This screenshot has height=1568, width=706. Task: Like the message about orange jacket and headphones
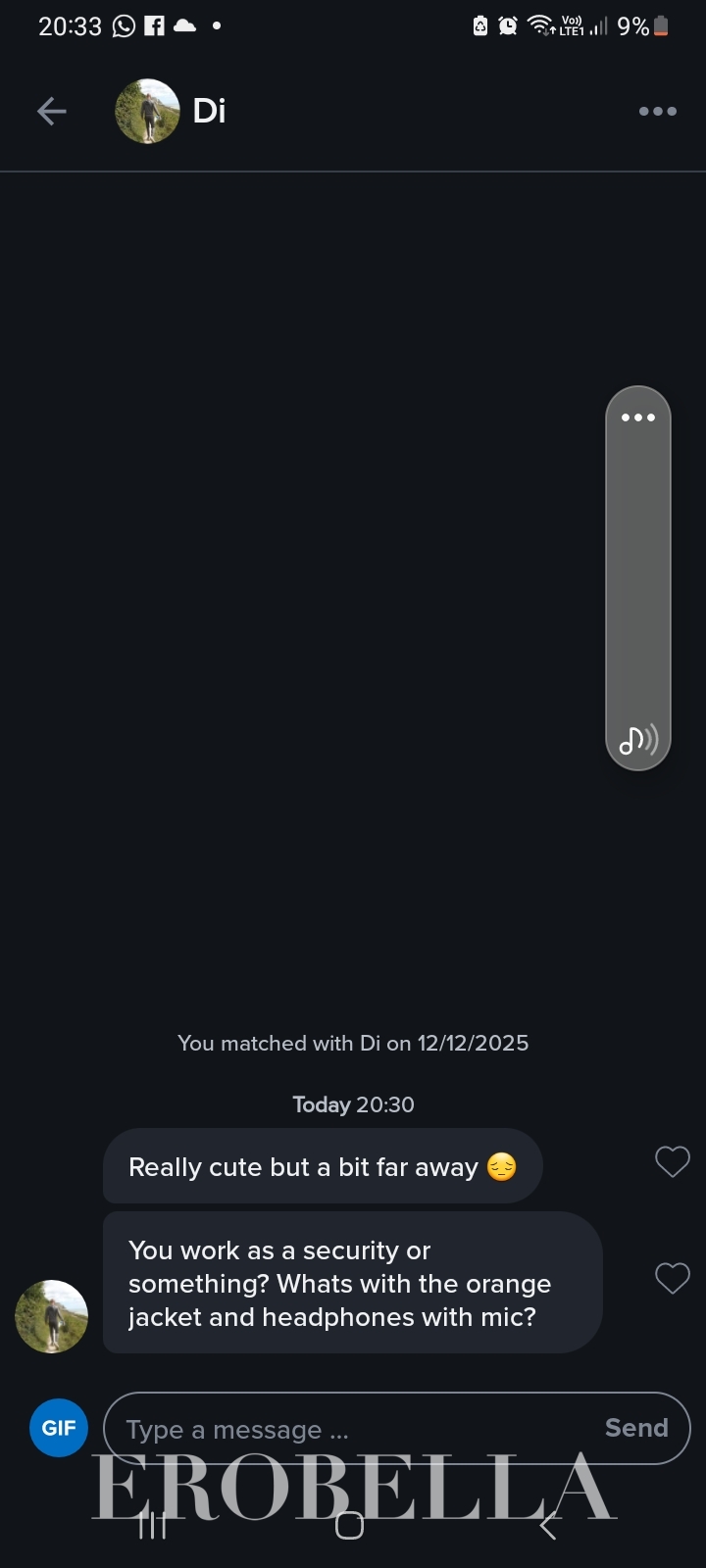coord(672,1279)
